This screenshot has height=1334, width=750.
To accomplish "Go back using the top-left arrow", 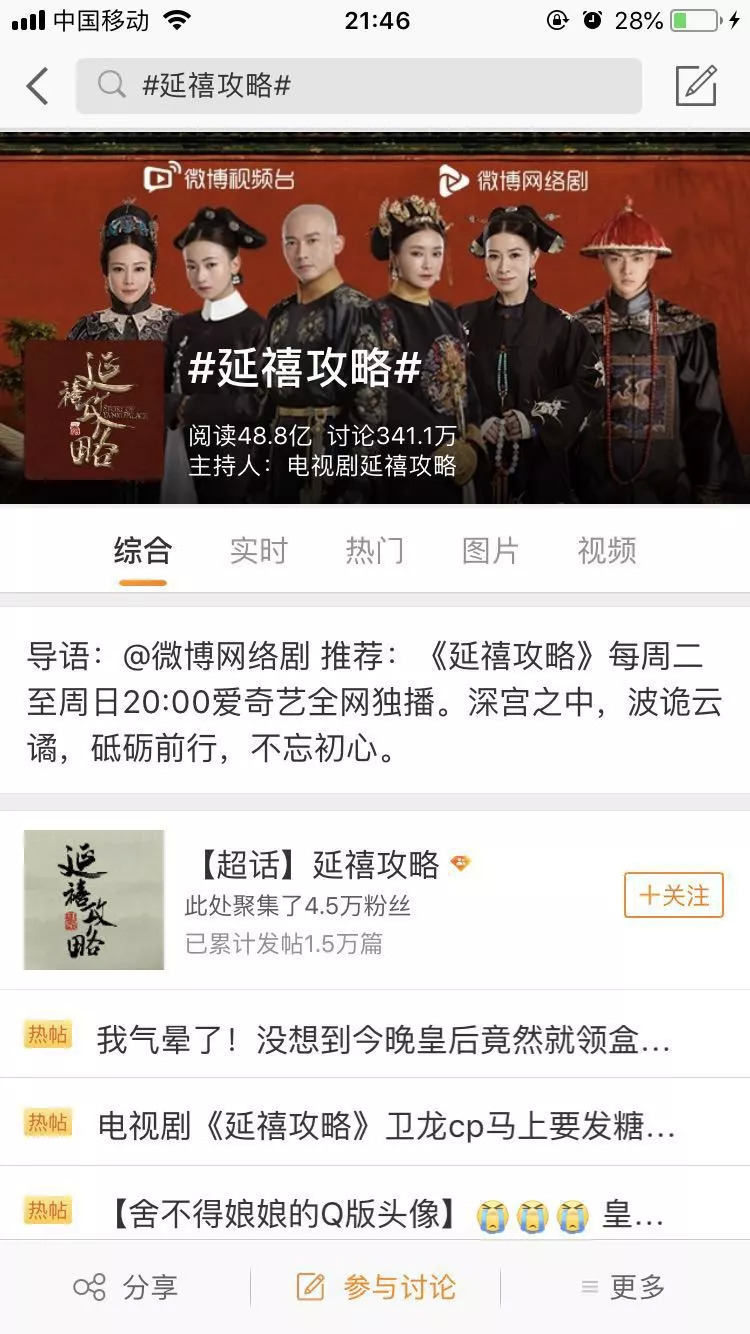I will (38, 86).
